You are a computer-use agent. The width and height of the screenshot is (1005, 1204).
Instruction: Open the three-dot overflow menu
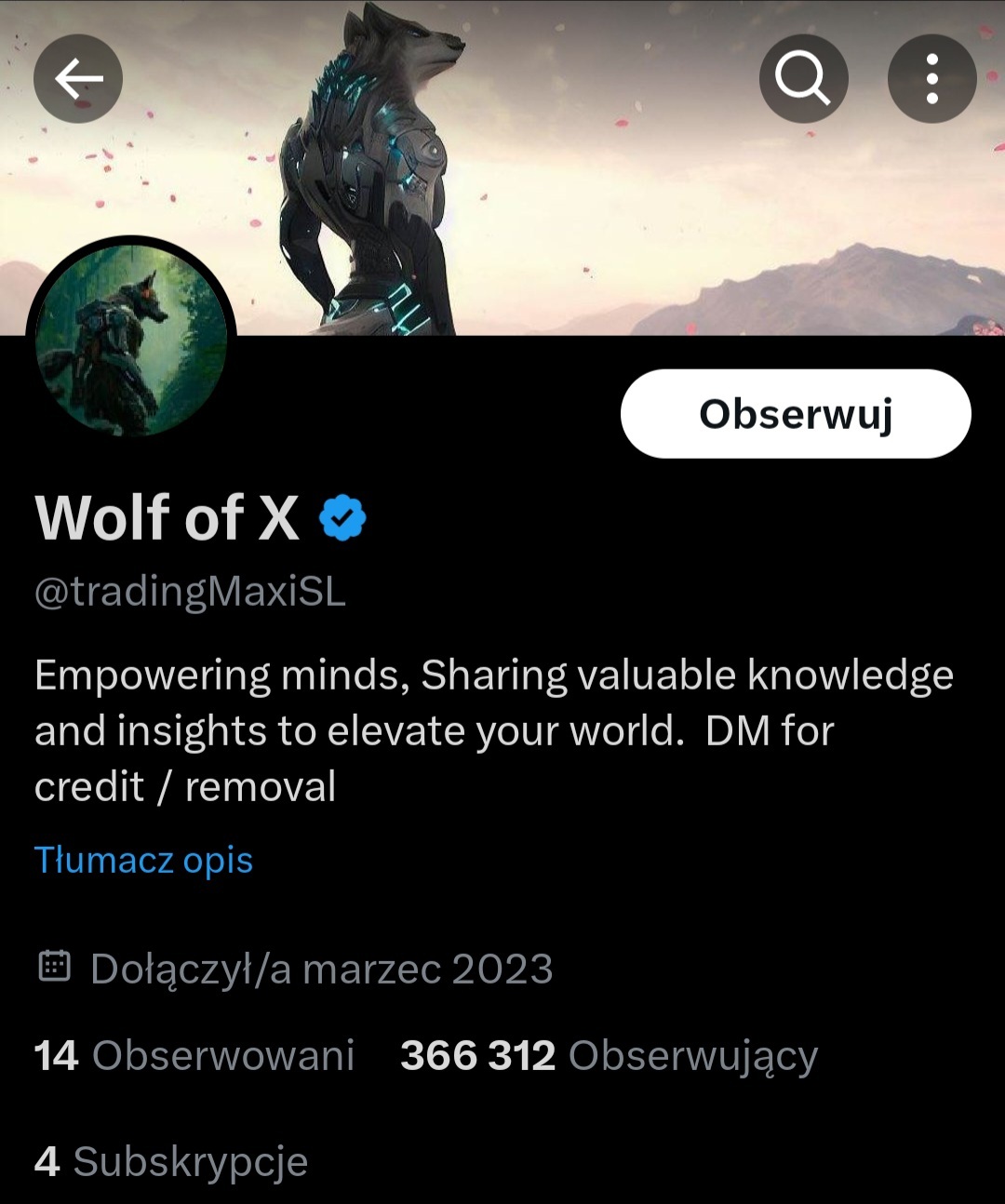tap(931, 79)
